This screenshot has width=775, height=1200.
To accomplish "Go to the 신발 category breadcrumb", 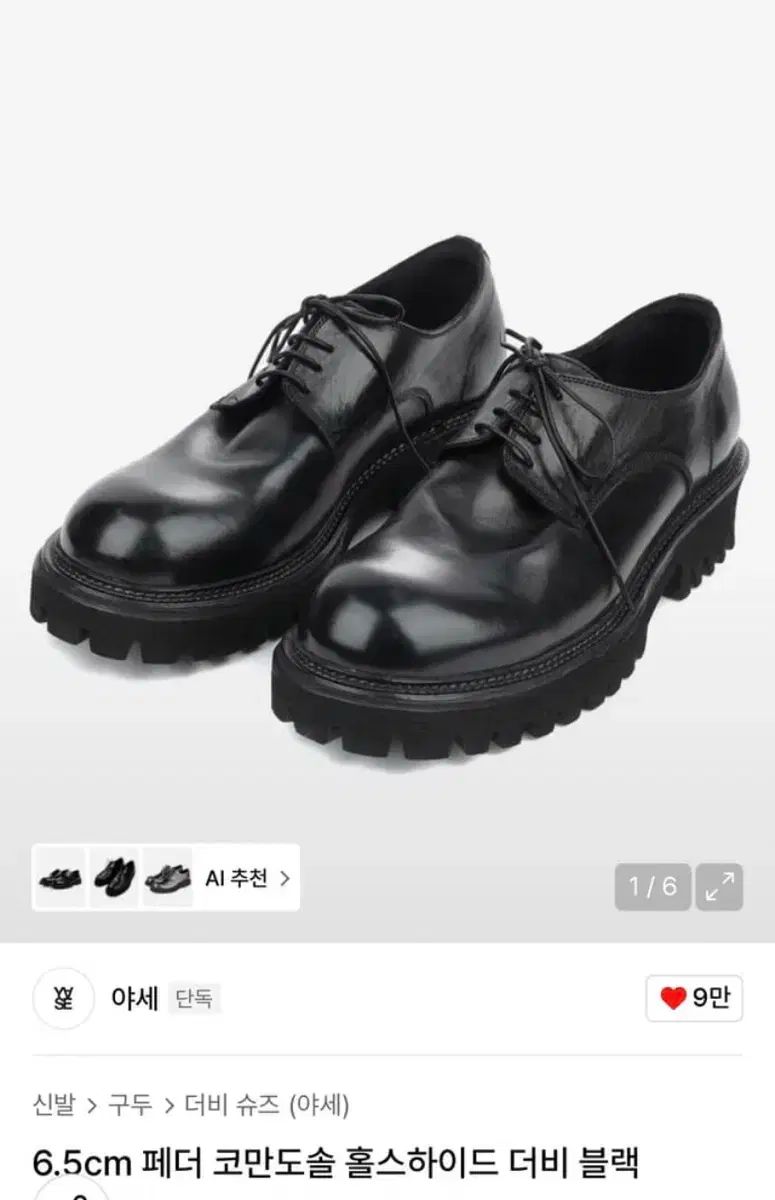I will pyautogui.click(x=54, y=1105).
